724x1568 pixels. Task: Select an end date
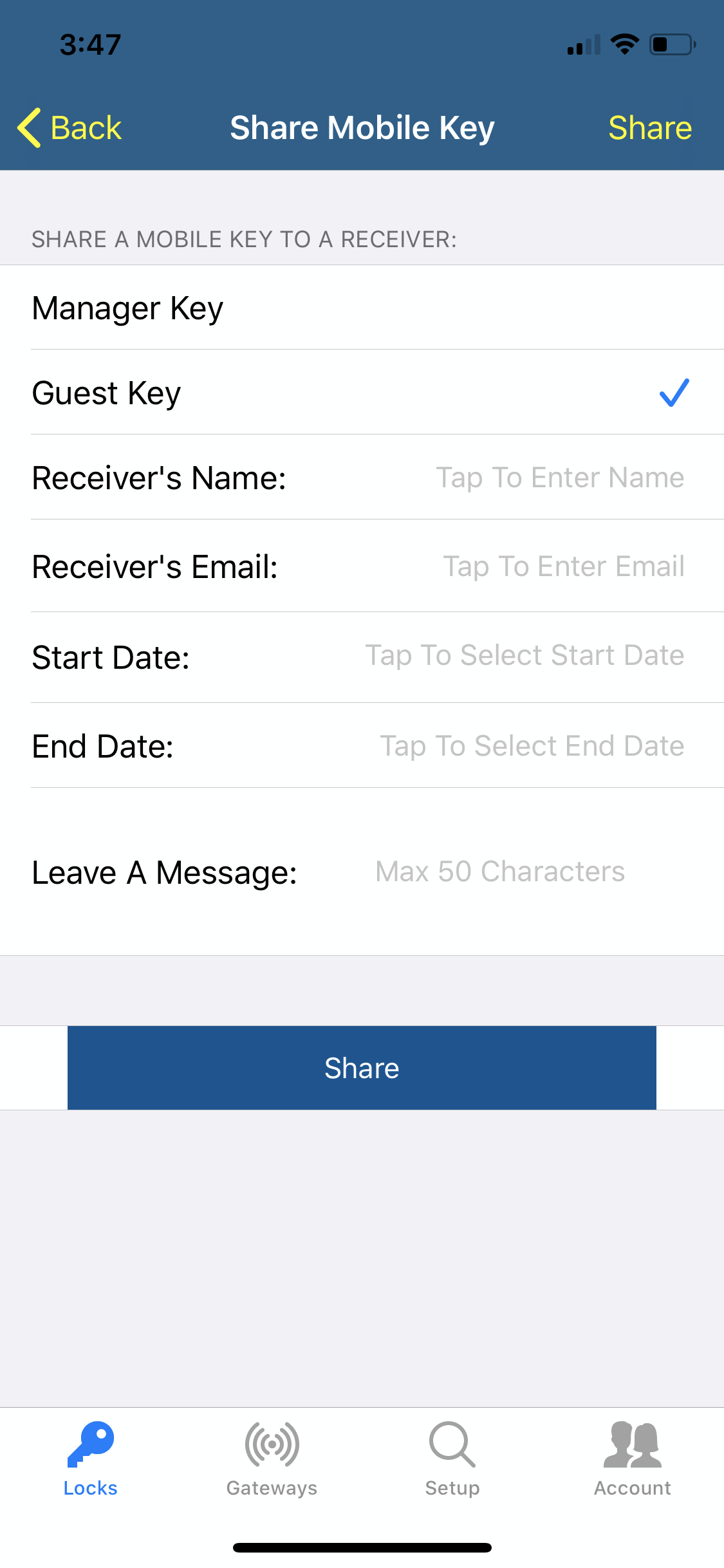[531, 746]
